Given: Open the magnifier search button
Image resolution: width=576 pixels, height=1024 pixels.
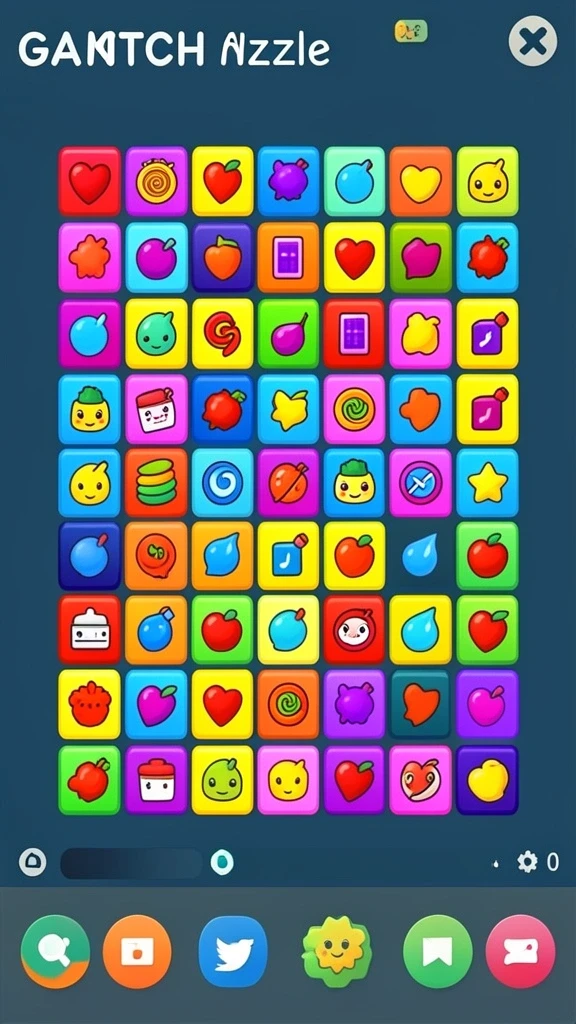Looking at the screenshot, I should [x=56, y=951].
